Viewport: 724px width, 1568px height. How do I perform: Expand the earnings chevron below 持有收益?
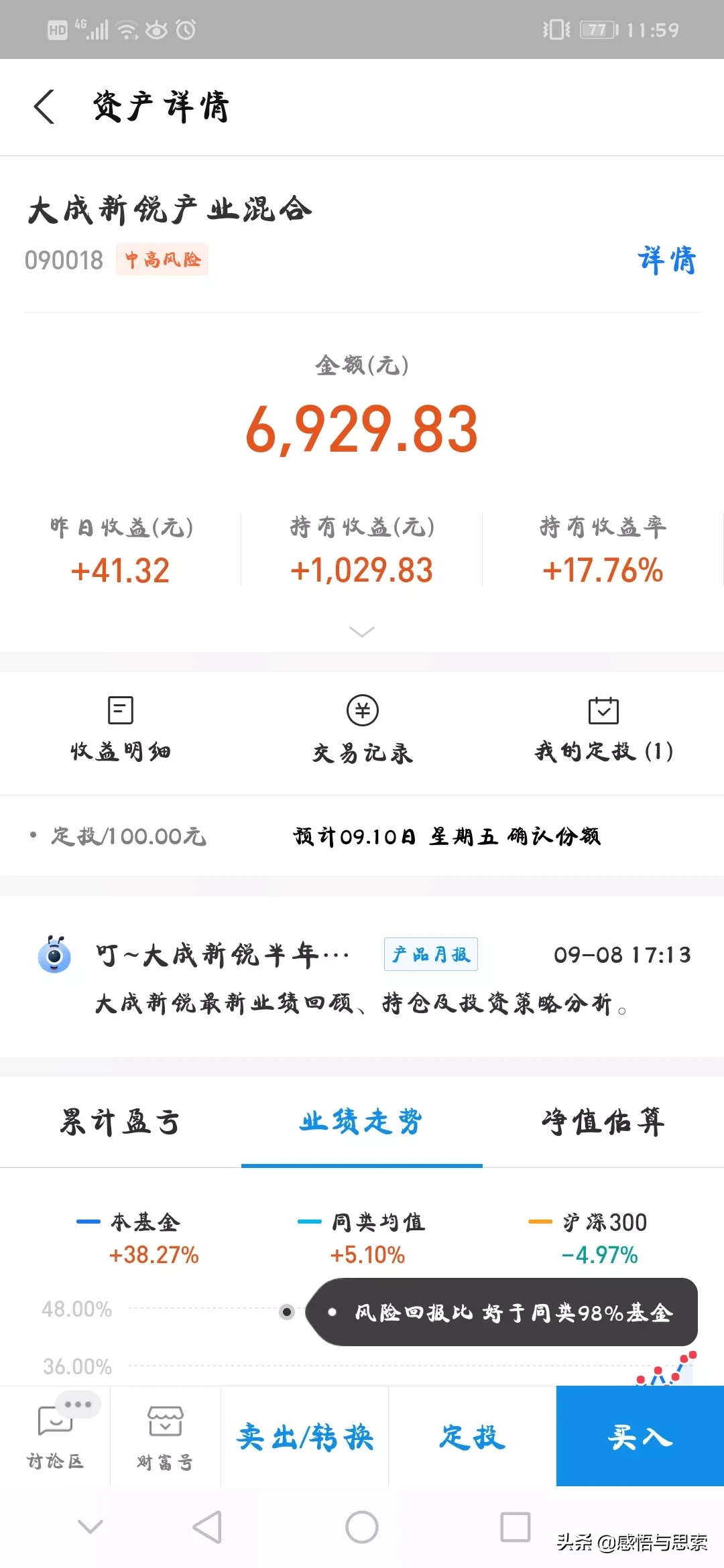[362, 632]
